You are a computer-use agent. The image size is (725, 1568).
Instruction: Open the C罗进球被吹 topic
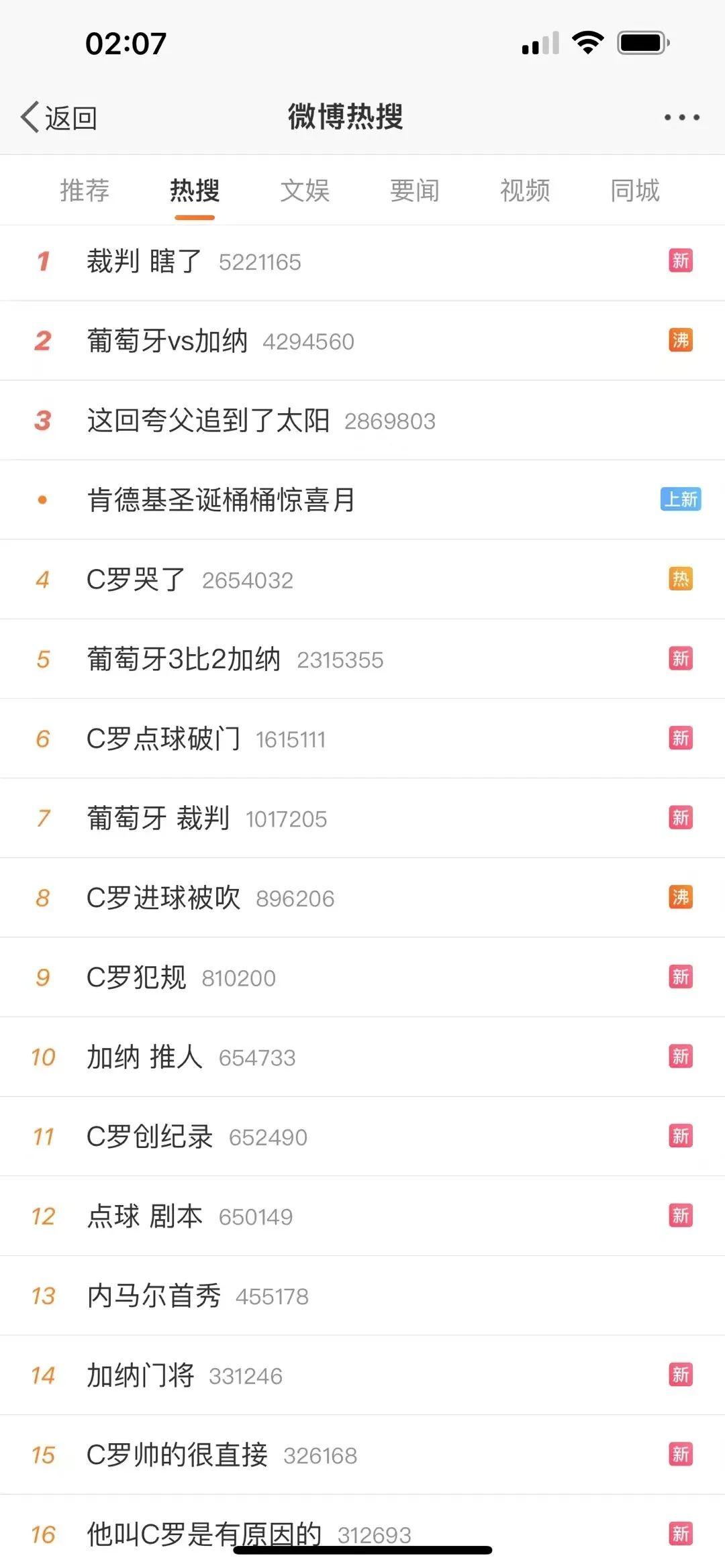point(164,898)
